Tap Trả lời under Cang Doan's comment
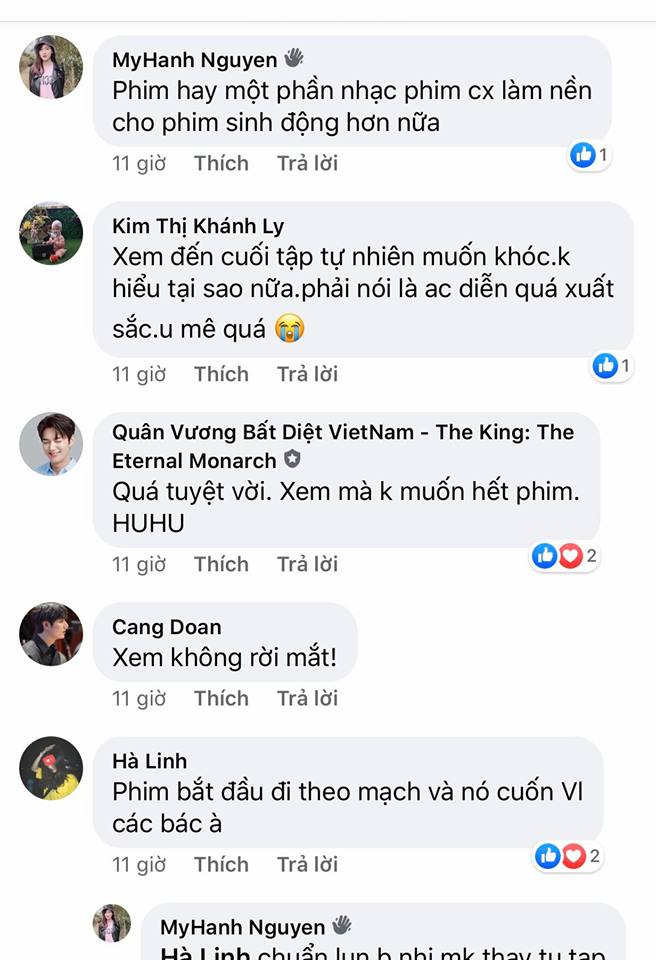The height and width of the screenshot is (960, 656). (x=307, y=698)
